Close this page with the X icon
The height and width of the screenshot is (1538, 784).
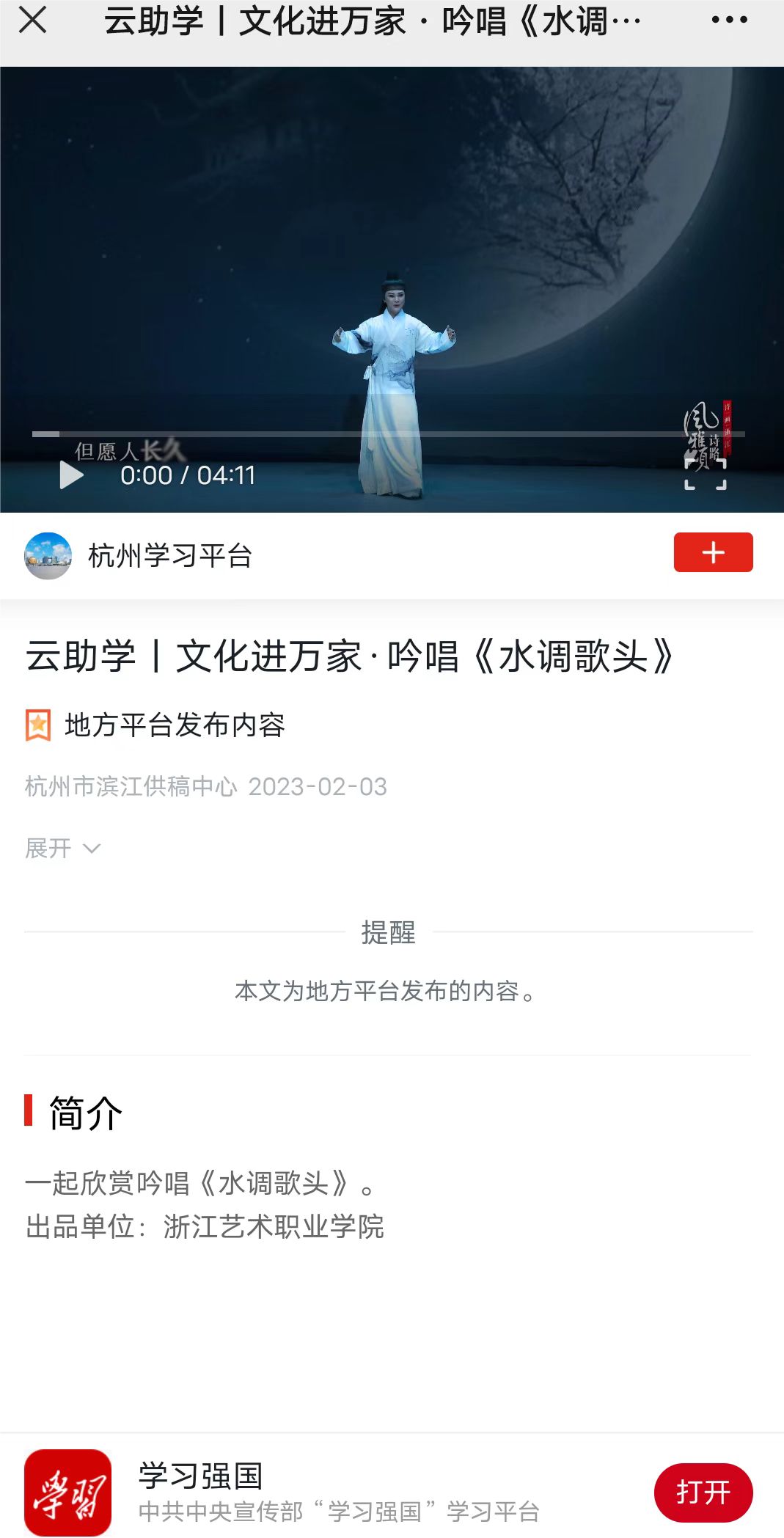point(33,21)
